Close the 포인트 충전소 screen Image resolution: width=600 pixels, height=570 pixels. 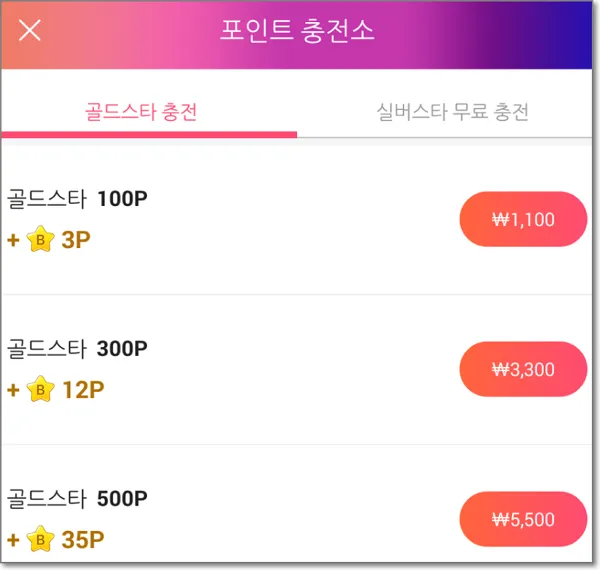[x=30, y=30]
